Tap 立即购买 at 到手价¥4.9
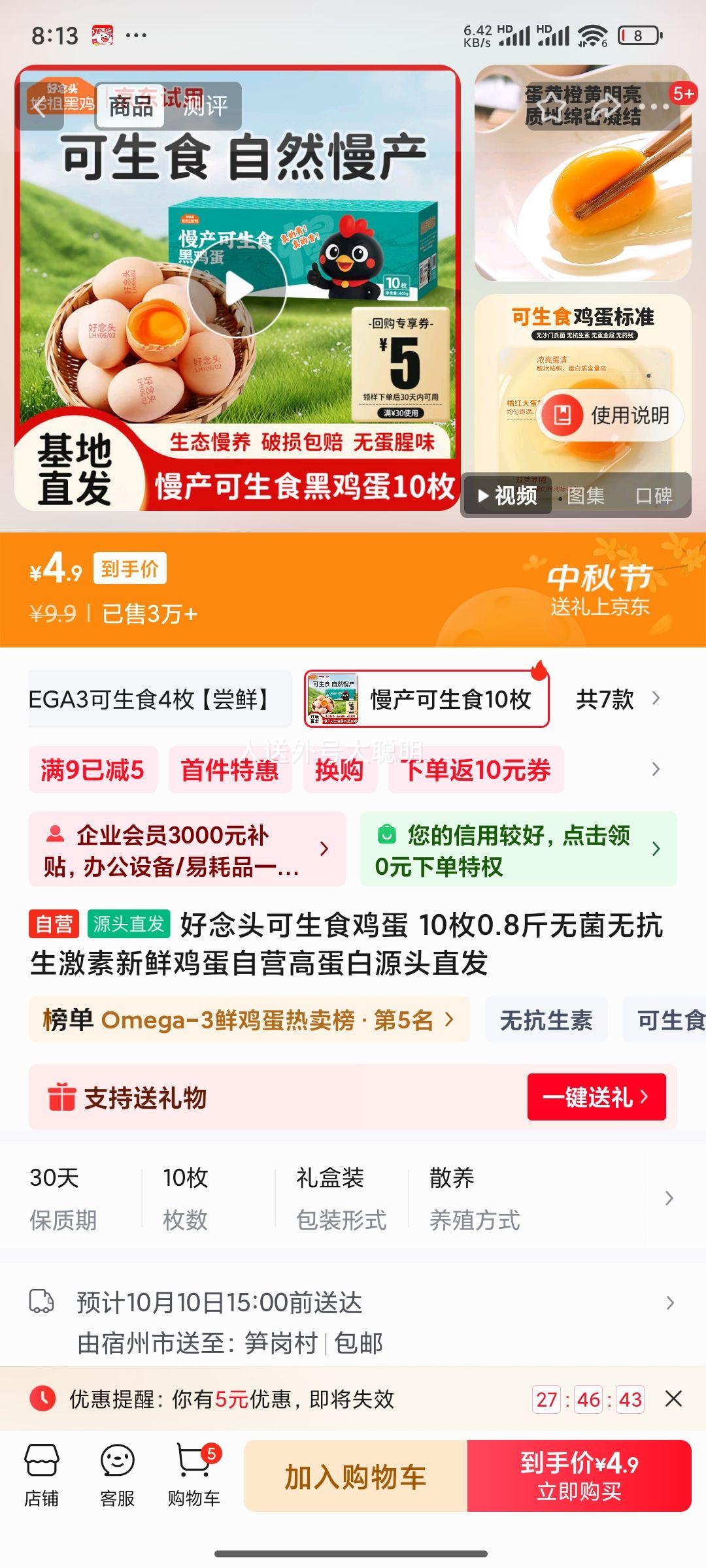Image resolution: width=706 pixels, height=1568 pixels. coord(579,1476)
